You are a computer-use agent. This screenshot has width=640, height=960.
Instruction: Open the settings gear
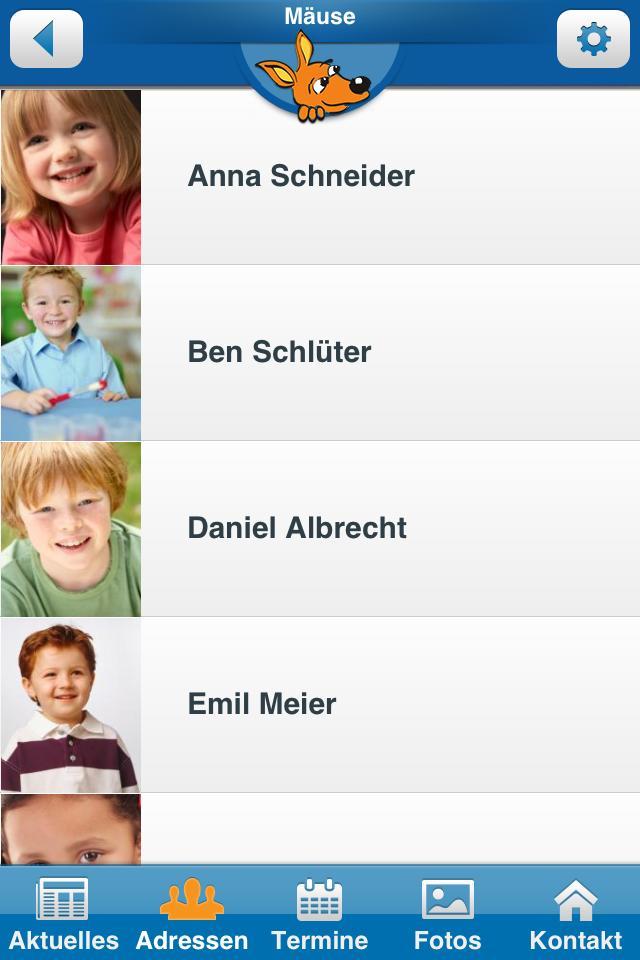pos(593,39)
